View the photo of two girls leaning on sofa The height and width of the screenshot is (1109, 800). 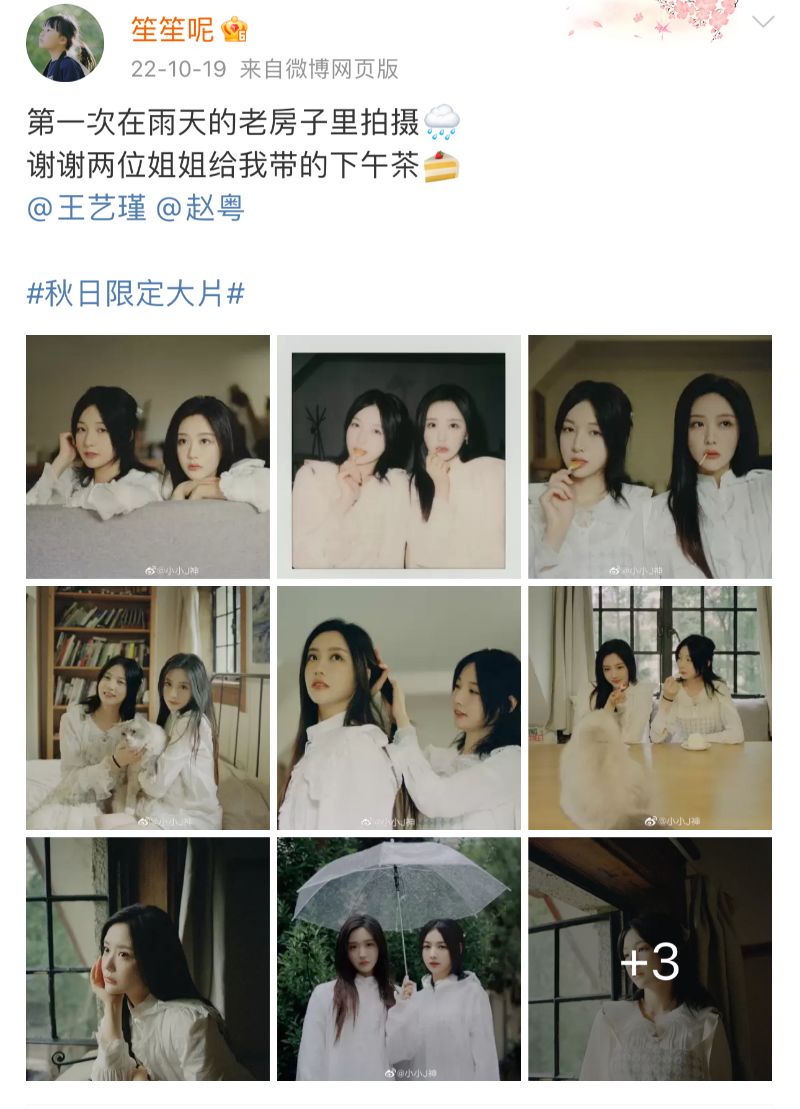(148, 456)
